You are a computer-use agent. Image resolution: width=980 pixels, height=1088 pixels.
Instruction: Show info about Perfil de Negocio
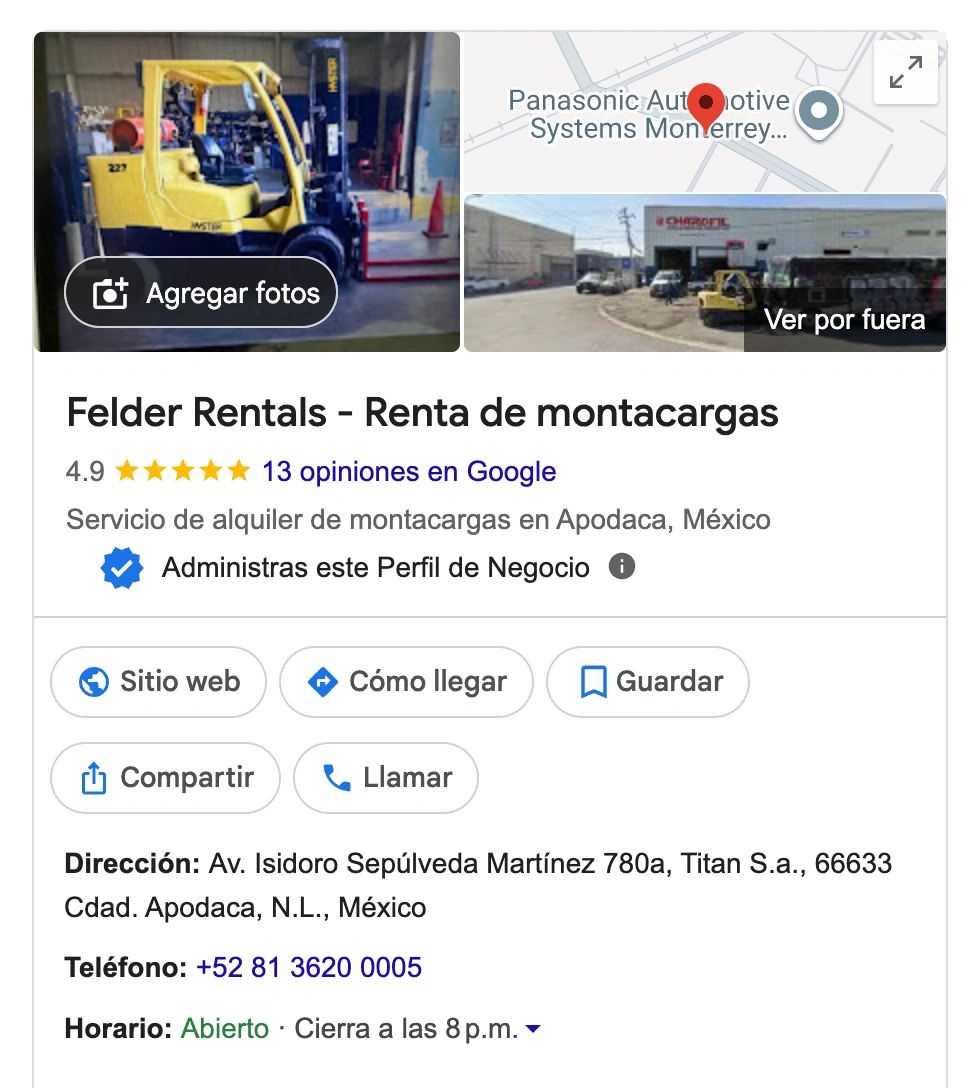pyautogui.click(x=622, y=567)
